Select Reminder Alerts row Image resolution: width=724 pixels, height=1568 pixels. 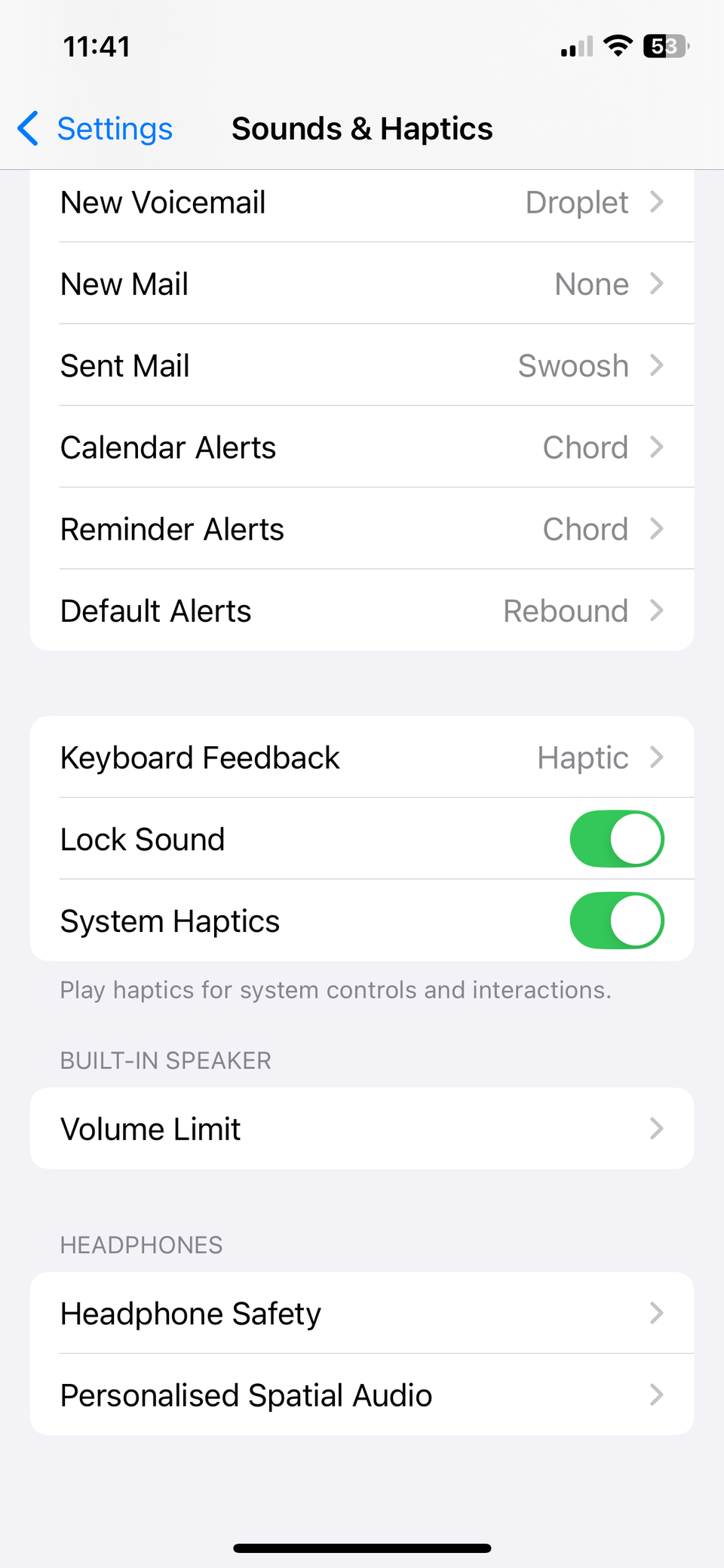362,529
